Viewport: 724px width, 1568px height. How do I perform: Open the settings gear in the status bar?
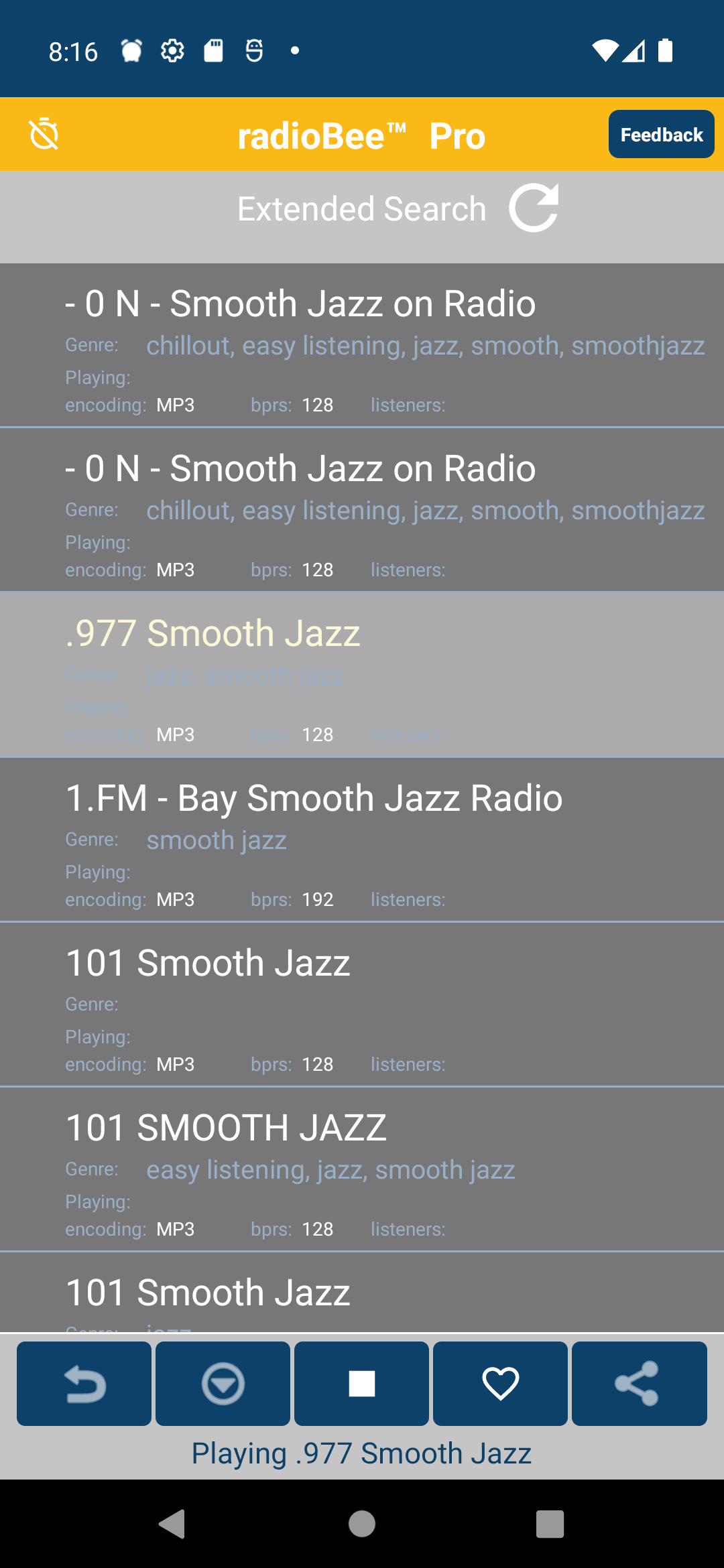pos(172,50)
